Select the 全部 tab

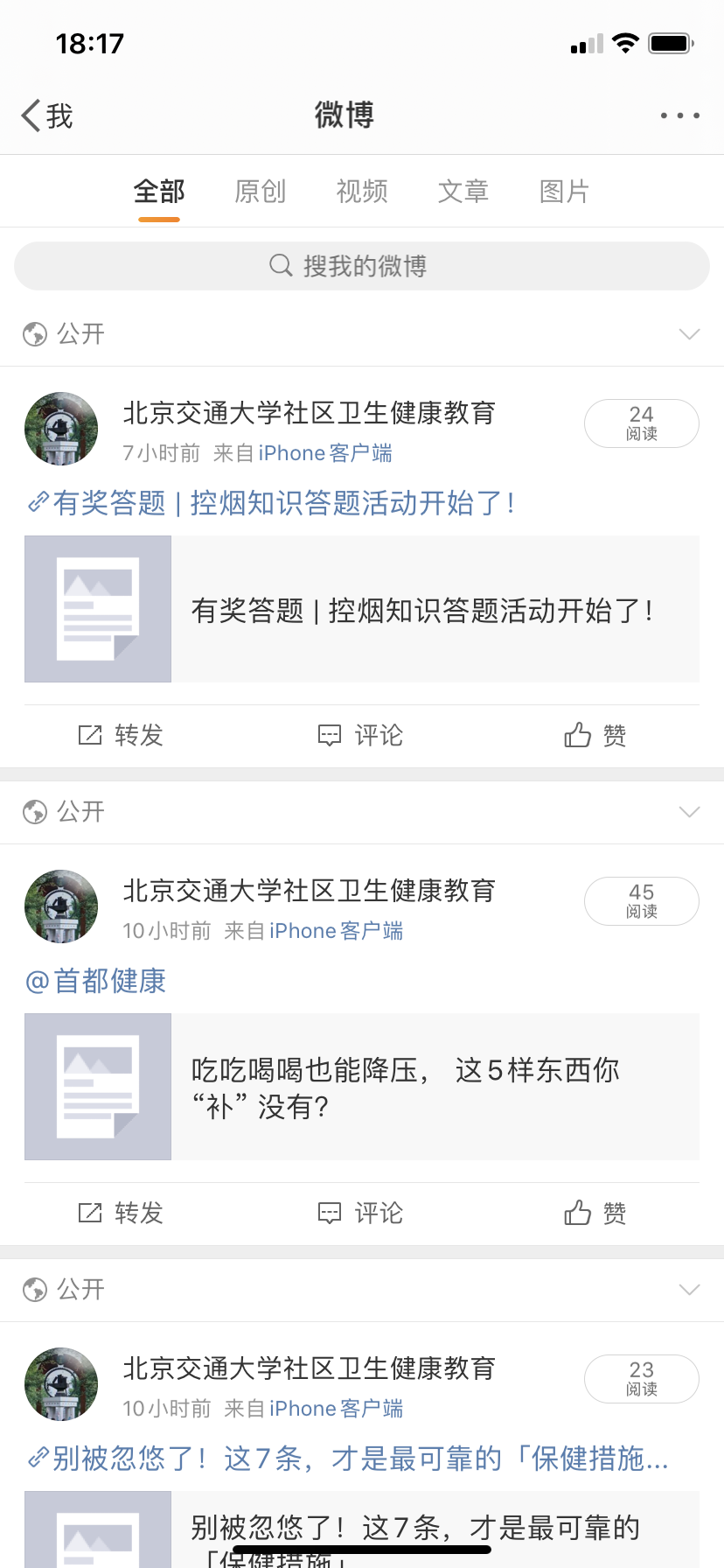pos(159,191)
